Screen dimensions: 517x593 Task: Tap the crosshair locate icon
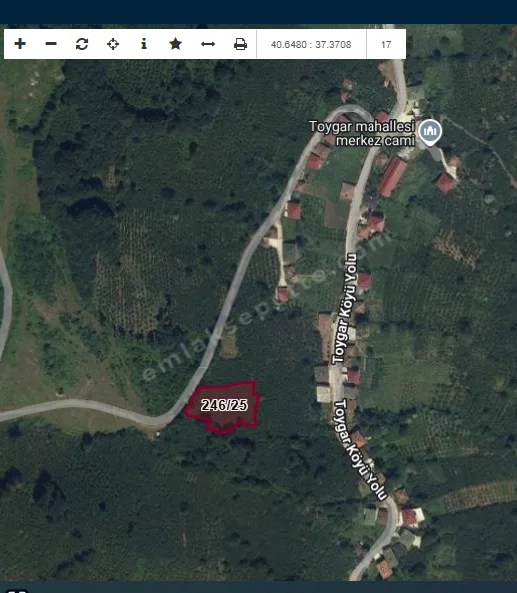(113, 44)
